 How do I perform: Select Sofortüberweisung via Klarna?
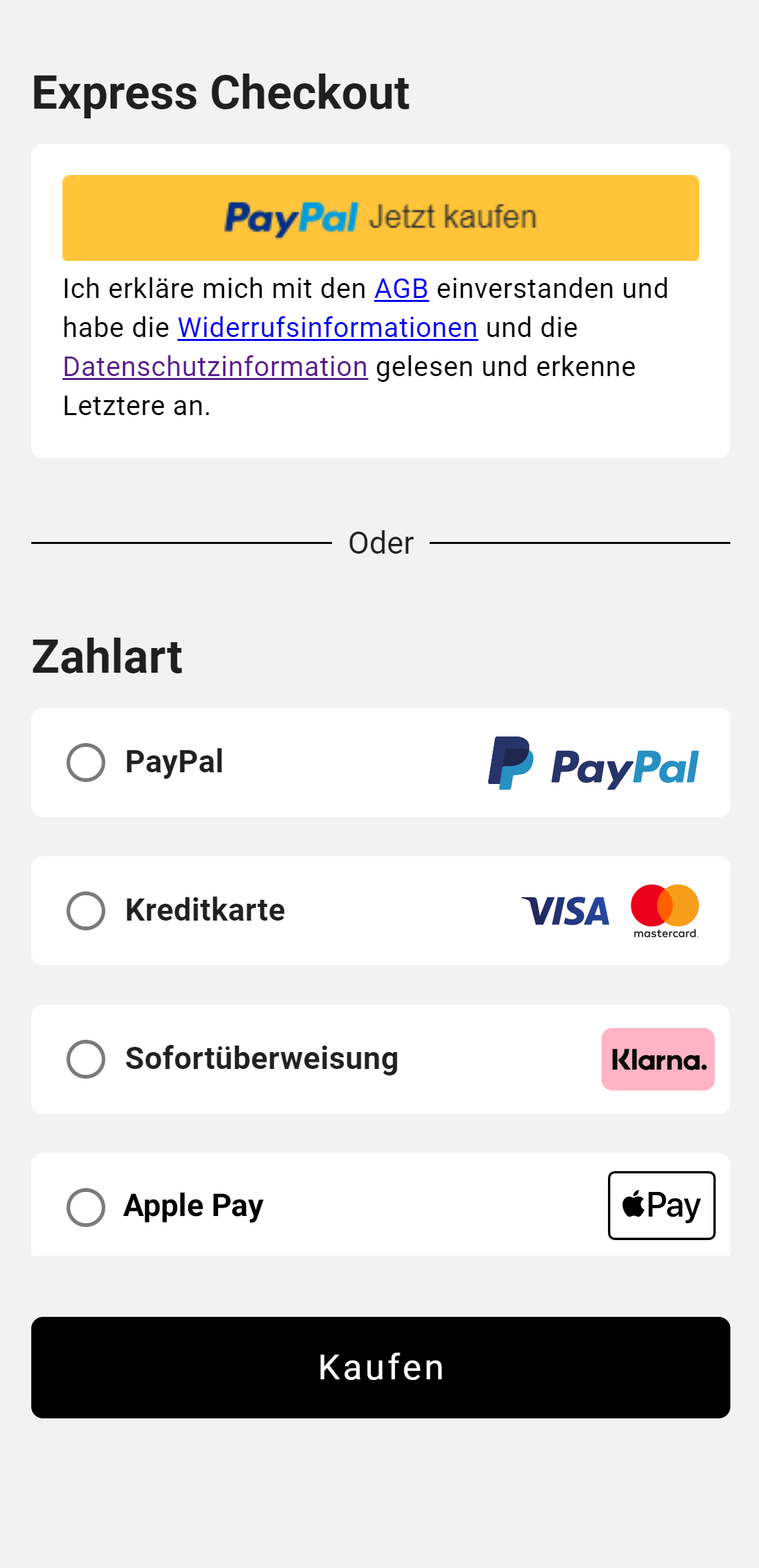pos(86,1059)
